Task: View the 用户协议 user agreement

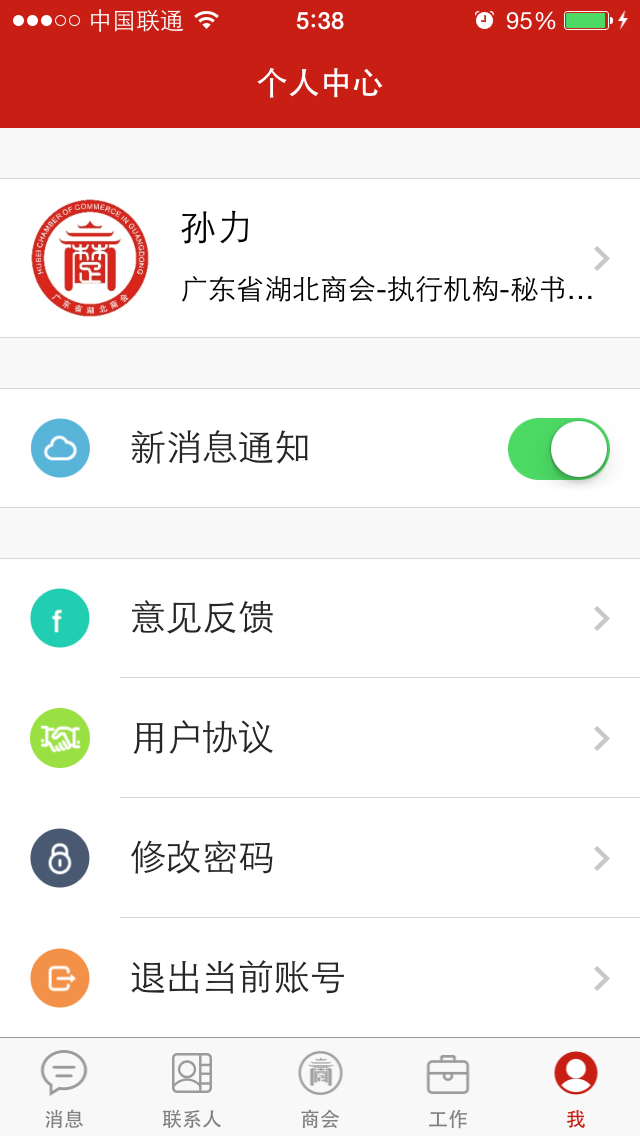Action: (320, 738)
